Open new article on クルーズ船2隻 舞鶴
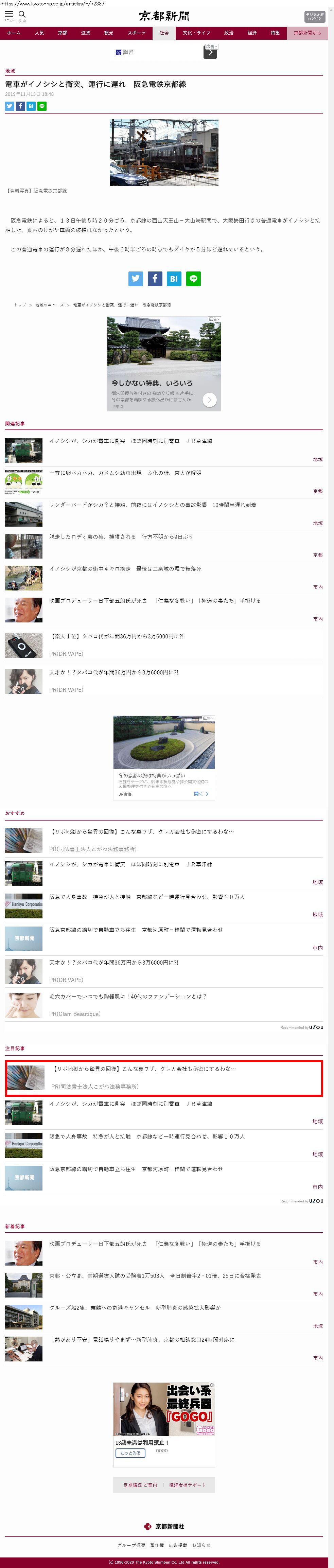This screenshot has height=1568, width=334. pos(135,1307)
